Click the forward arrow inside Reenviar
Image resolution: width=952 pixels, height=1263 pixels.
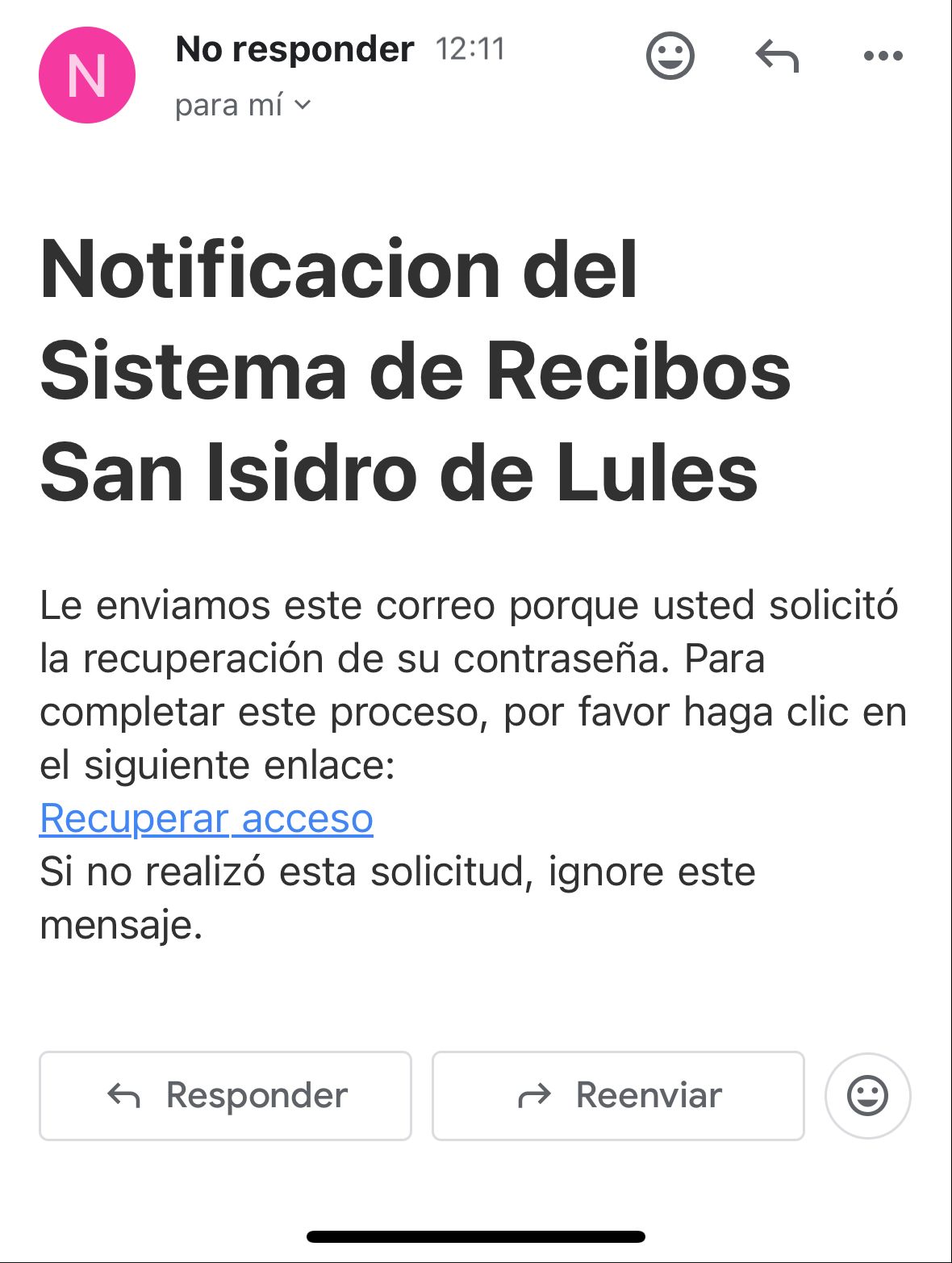coord(533,1096)
